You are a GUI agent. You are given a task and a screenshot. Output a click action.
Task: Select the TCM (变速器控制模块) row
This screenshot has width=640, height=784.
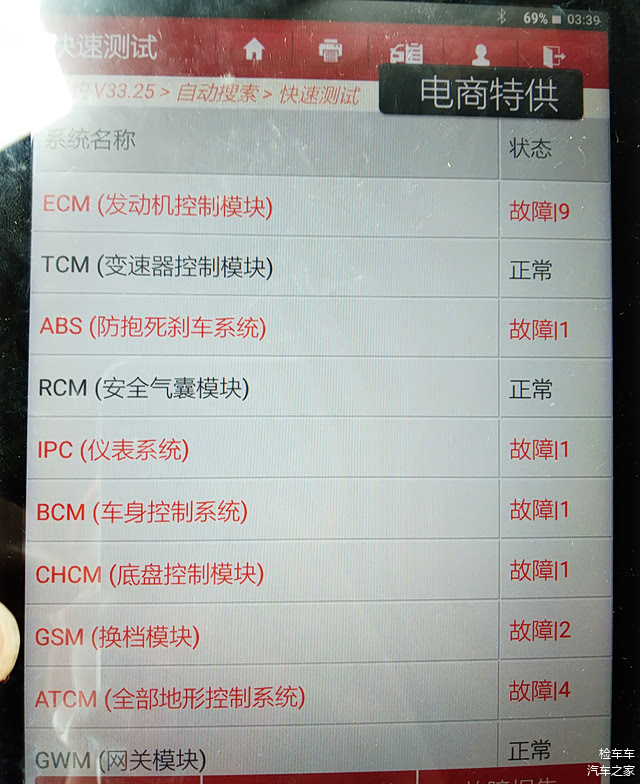tap(157, 266)
